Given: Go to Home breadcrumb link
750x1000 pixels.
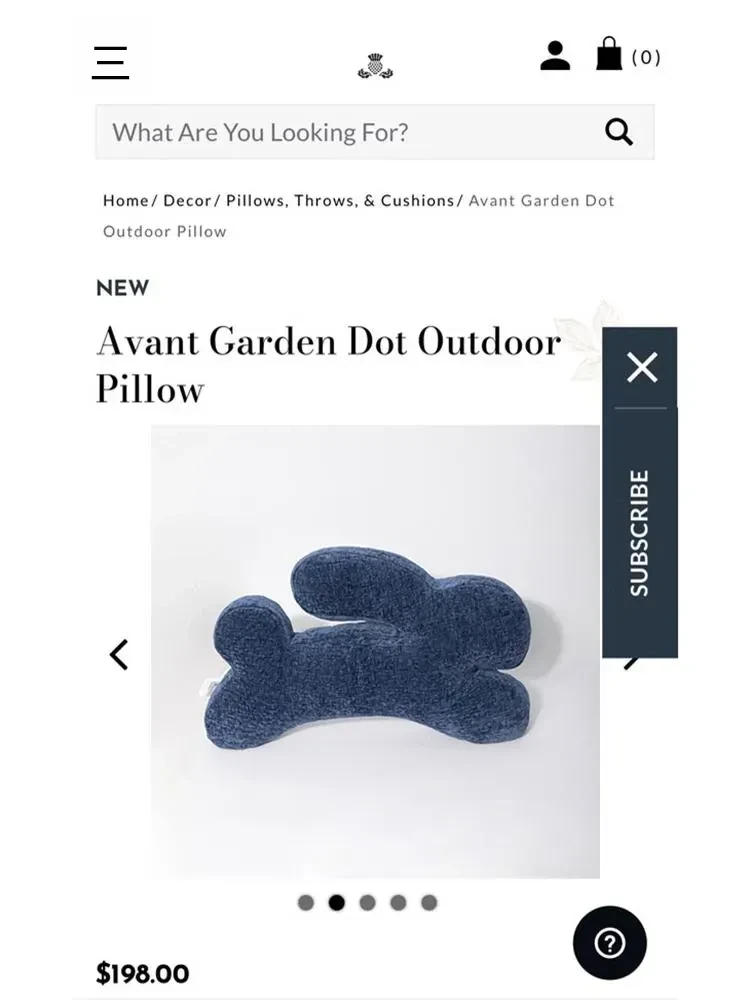Looking at the screenshot, I should (x=125, y=200).
